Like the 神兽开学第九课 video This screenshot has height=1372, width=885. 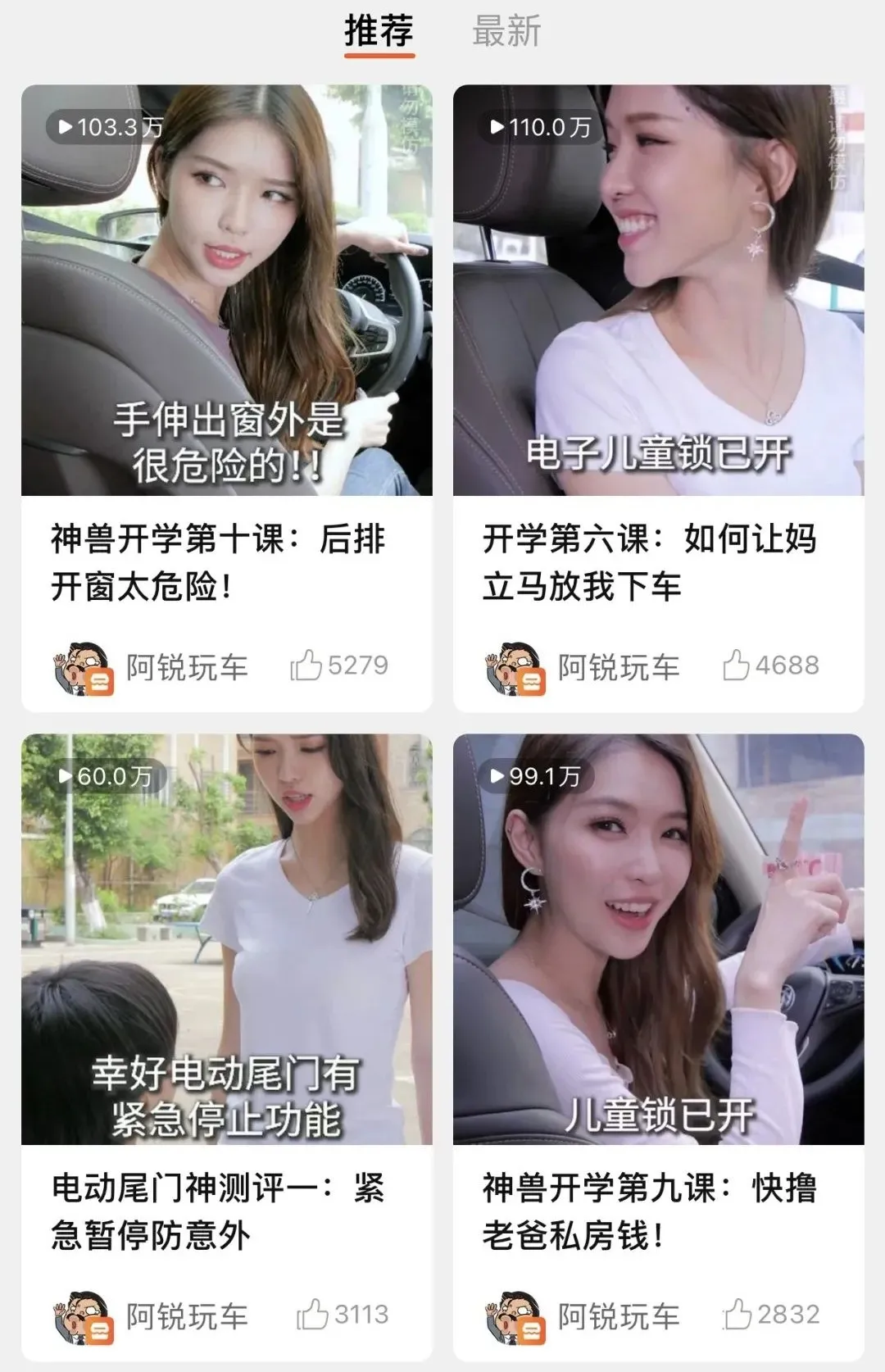point(737,1315)
